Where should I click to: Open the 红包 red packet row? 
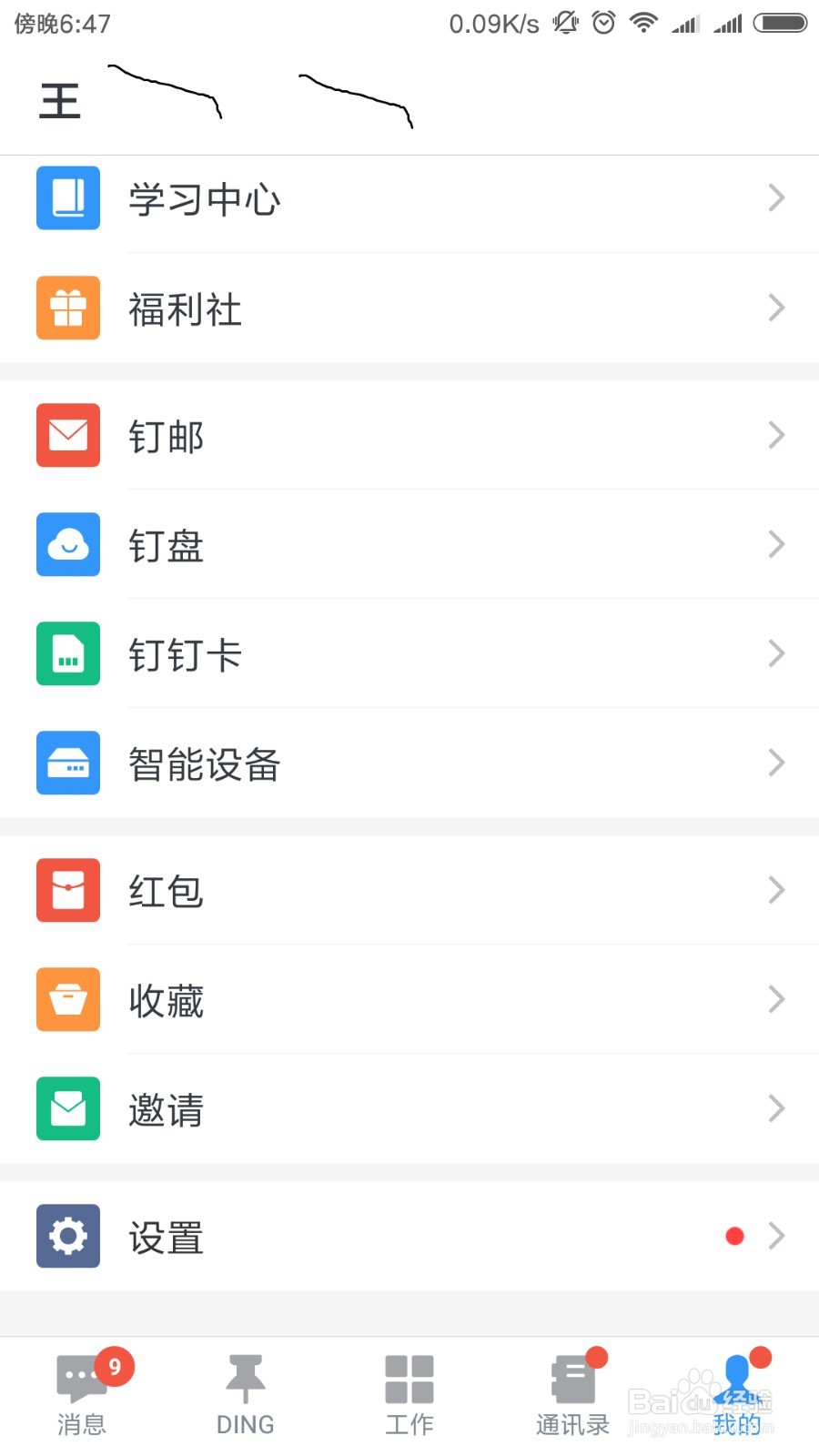click(409, 890)
